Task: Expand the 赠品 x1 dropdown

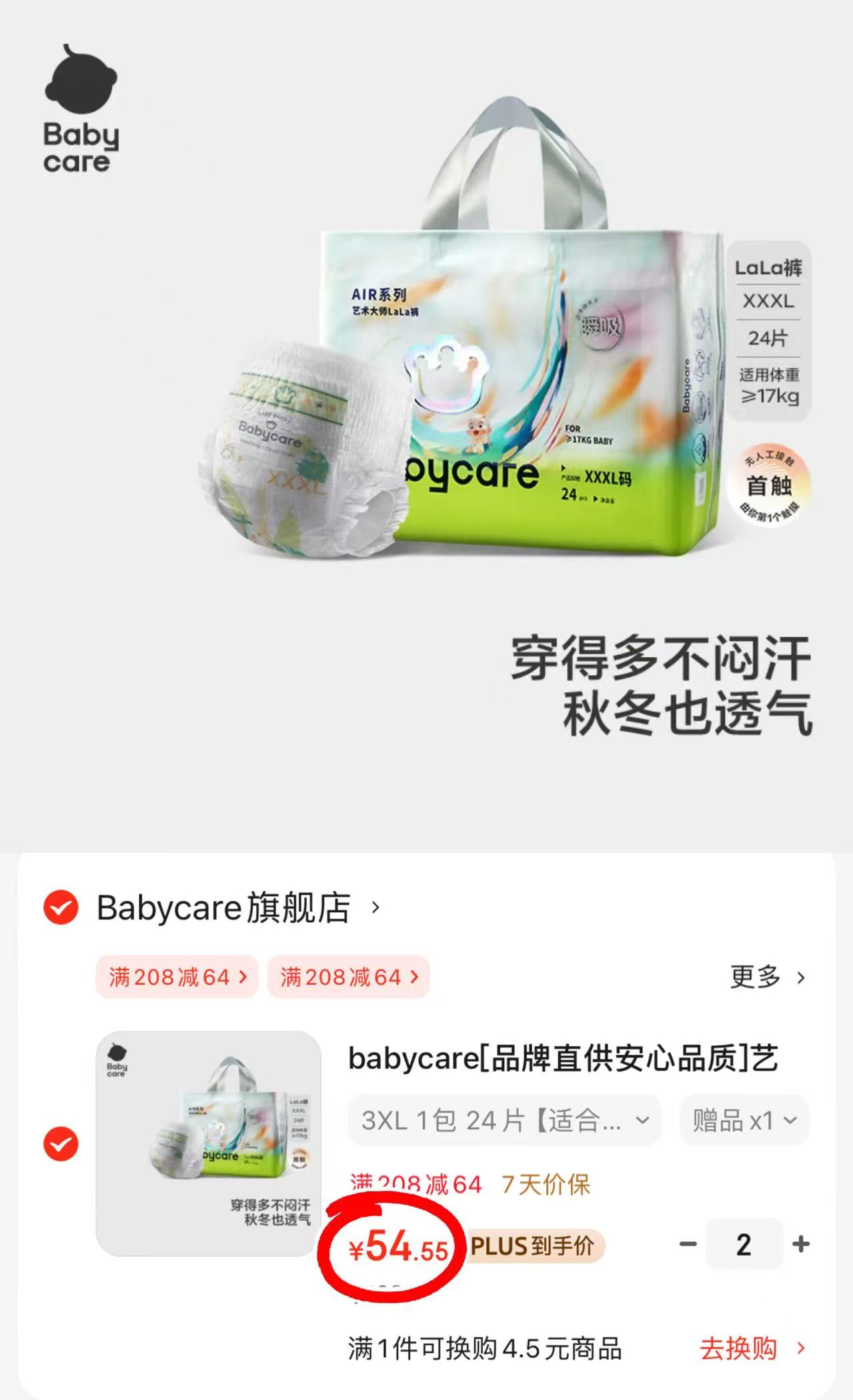Action: (x=744, y=1121)
